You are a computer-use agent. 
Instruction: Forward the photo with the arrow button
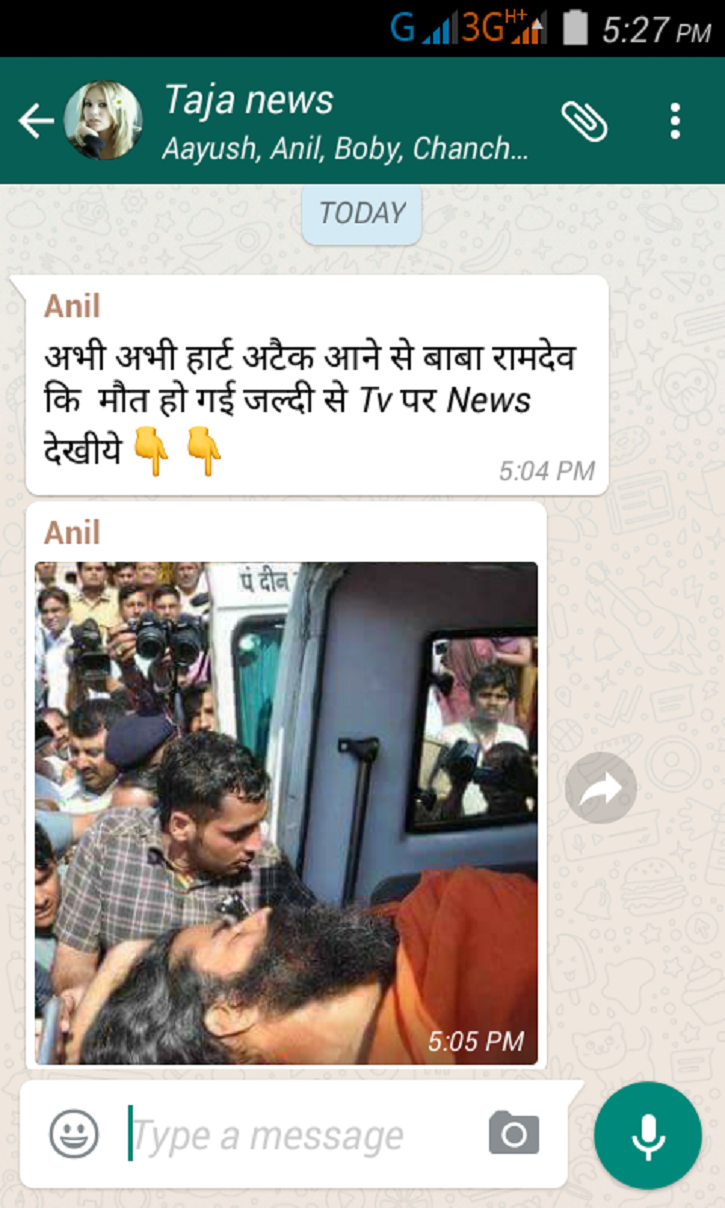(x=601, y=788)
